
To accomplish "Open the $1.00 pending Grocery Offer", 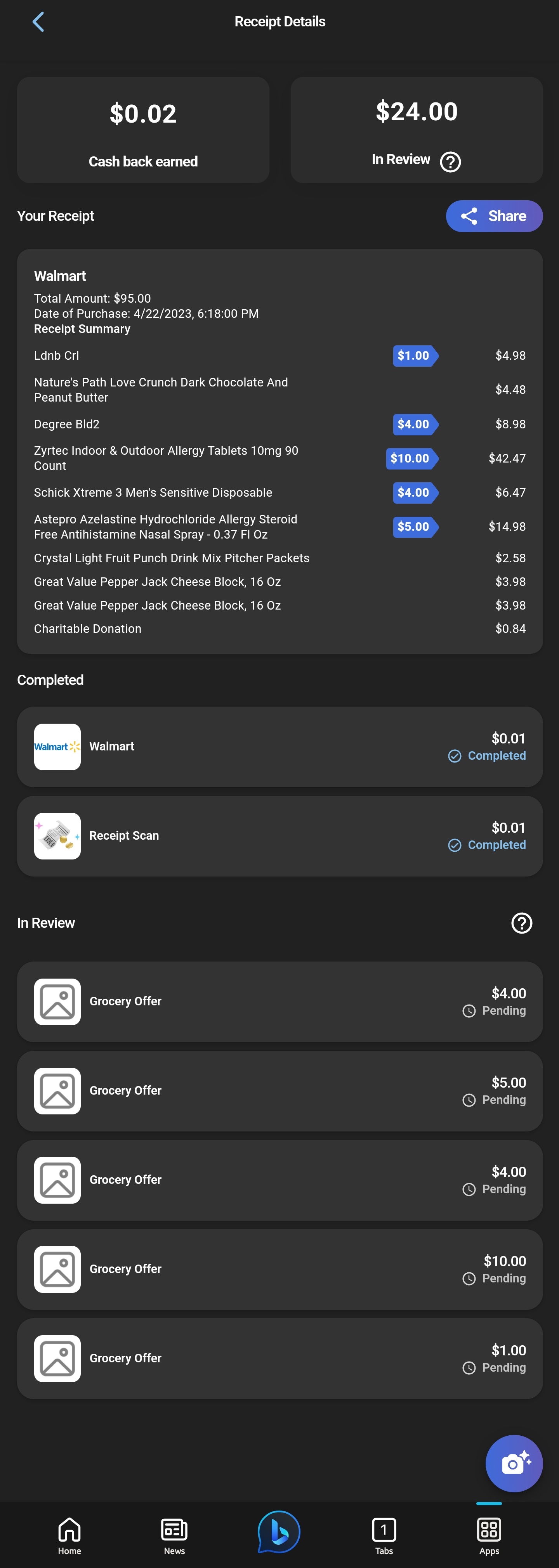I will click(x=279, y=1358).
